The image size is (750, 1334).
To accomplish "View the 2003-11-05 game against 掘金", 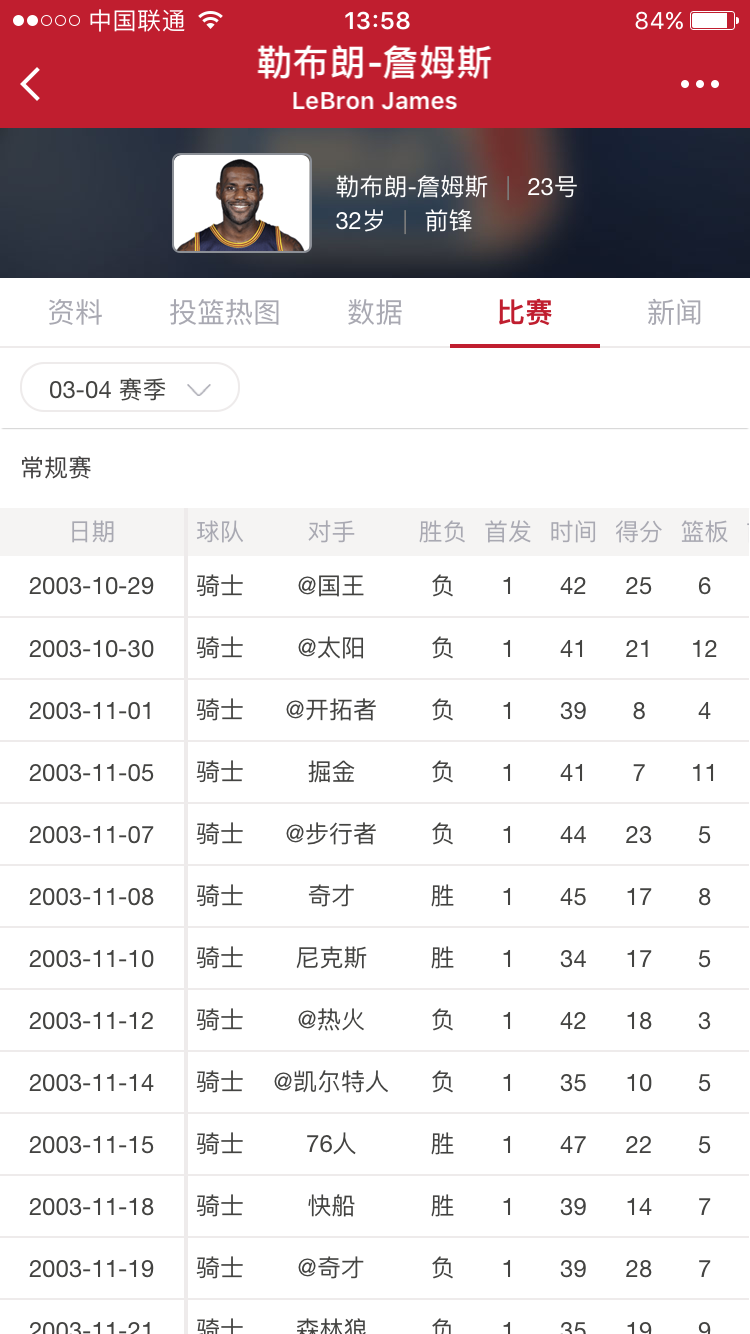I will point(375,773).
